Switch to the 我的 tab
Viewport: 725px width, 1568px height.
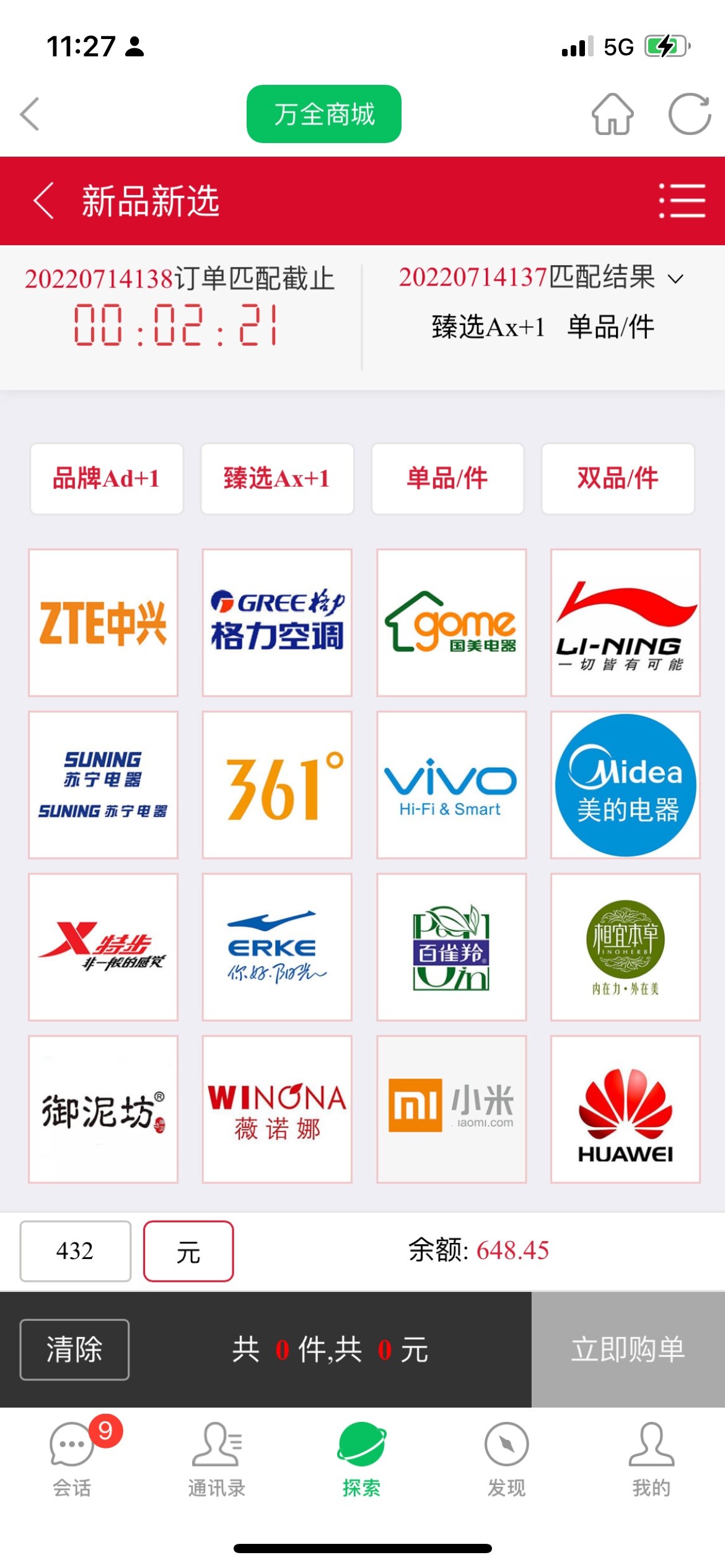(651, 1458)
